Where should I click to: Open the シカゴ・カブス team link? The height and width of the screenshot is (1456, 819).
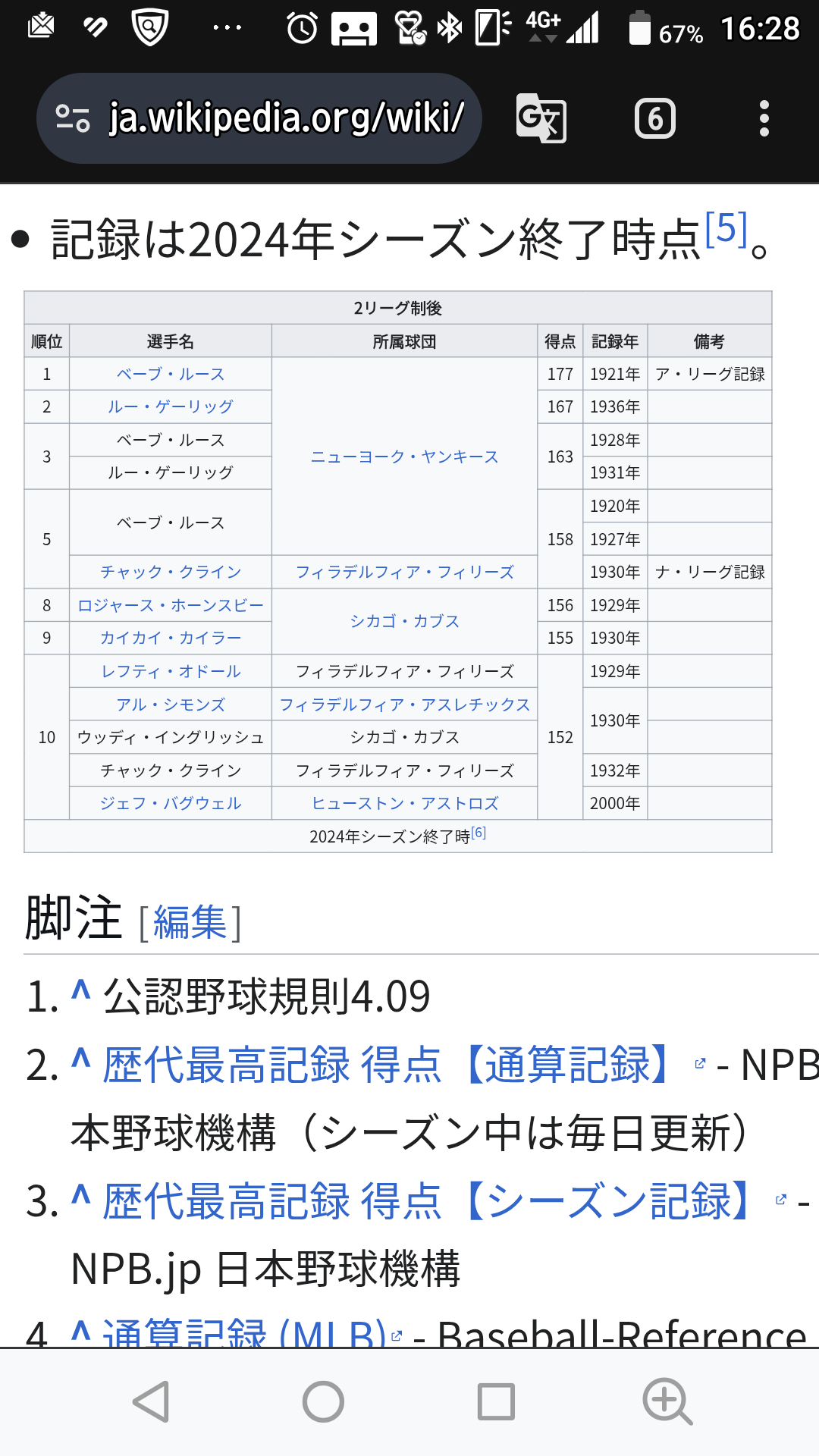404,621
